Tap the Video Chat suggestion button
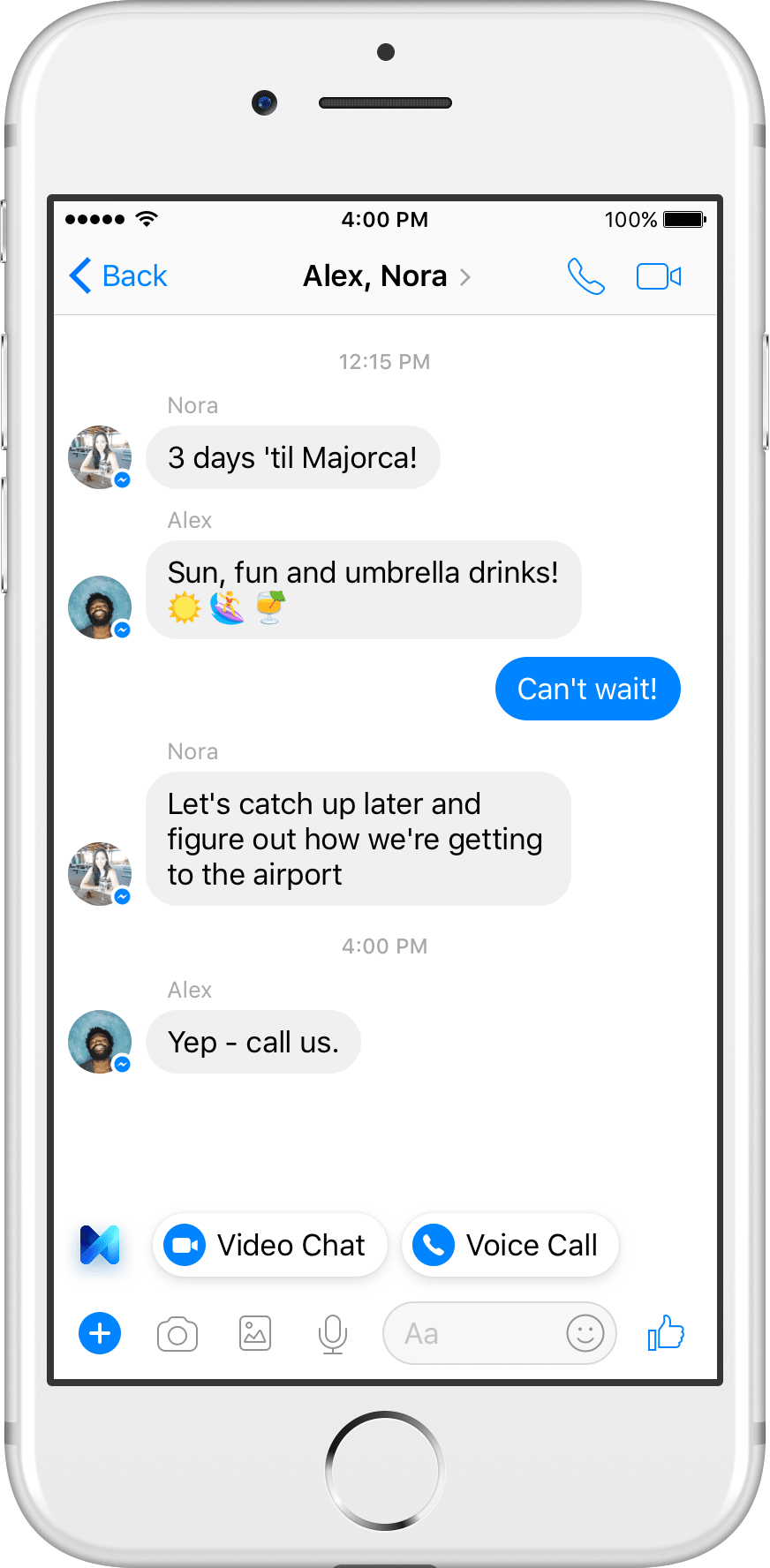Viewport: 770px width, 1568px height. pyautogui.click(x=269, y=1245)
